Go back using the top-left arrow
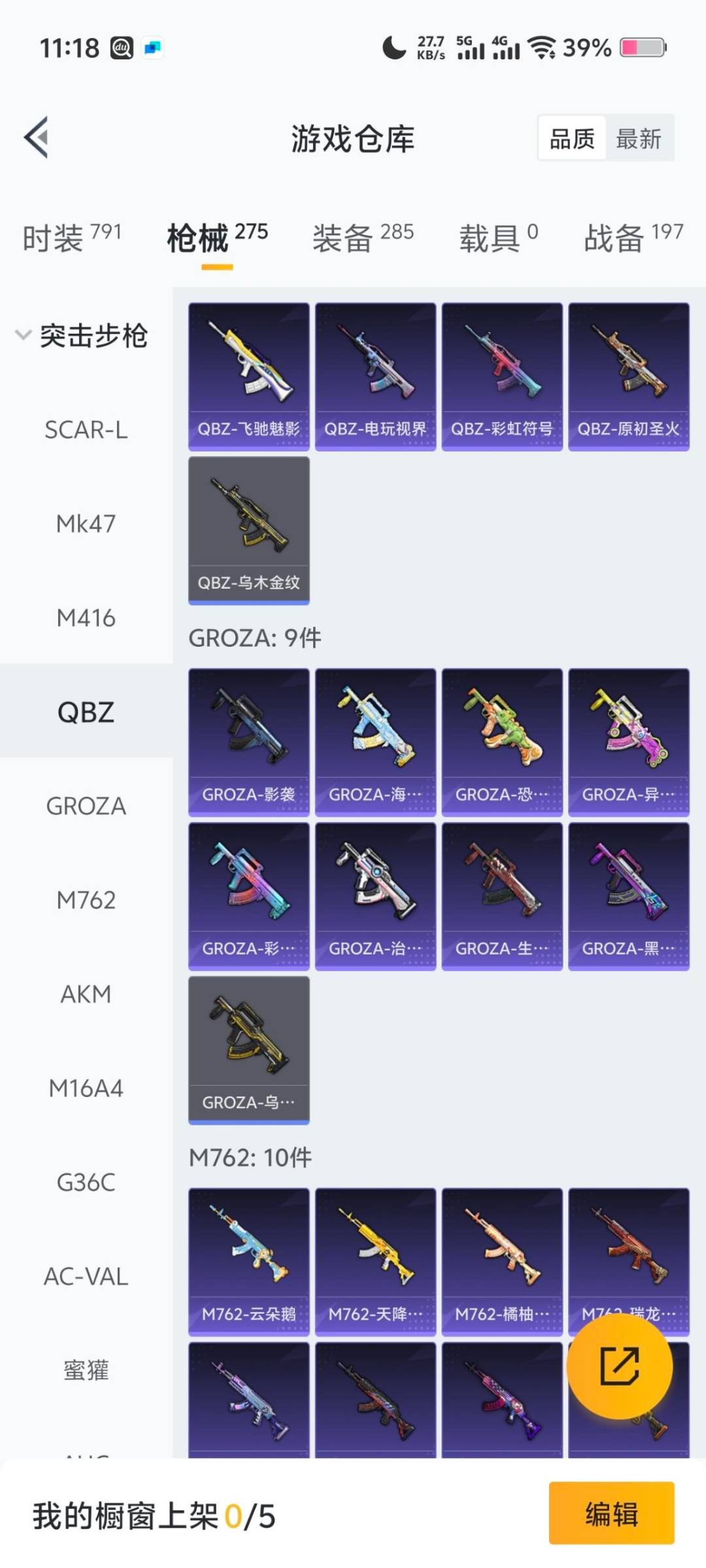 37,137
